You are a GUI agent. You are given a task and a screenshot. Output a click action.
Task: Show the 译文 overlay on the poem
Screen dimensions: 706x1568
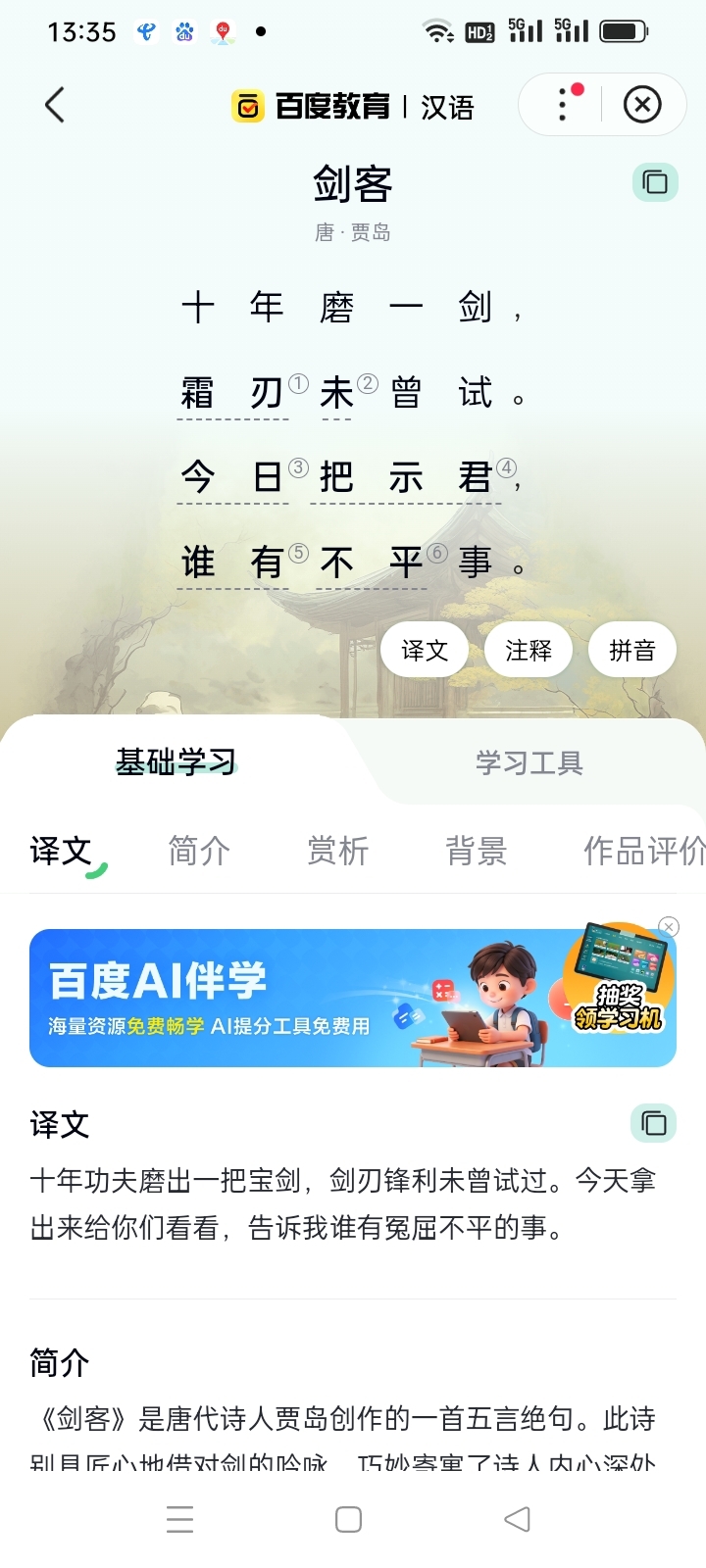tap(425, 650)
